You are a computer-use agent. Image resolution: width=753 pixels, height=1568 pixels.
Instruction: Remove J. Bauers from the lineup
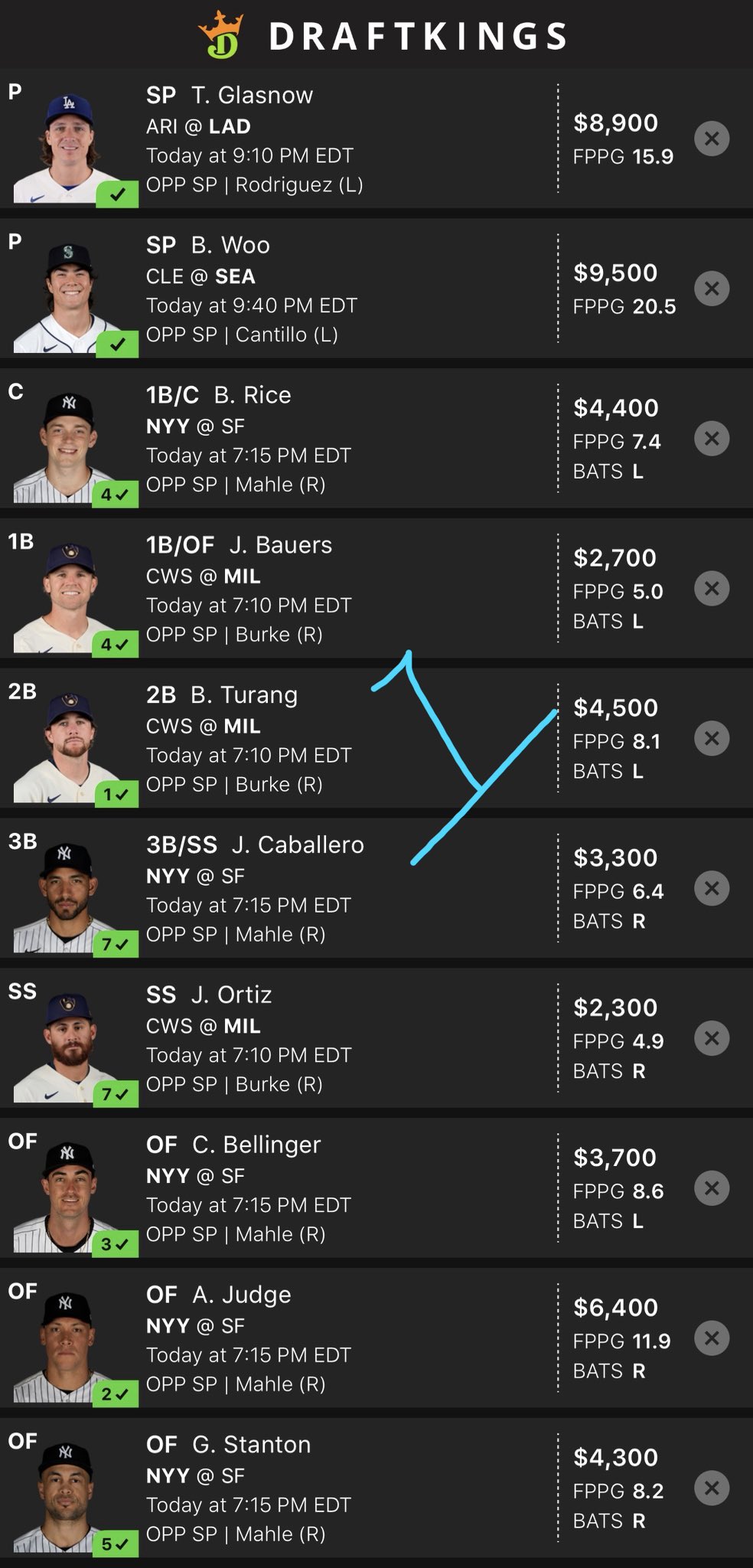tap(711, 589)
